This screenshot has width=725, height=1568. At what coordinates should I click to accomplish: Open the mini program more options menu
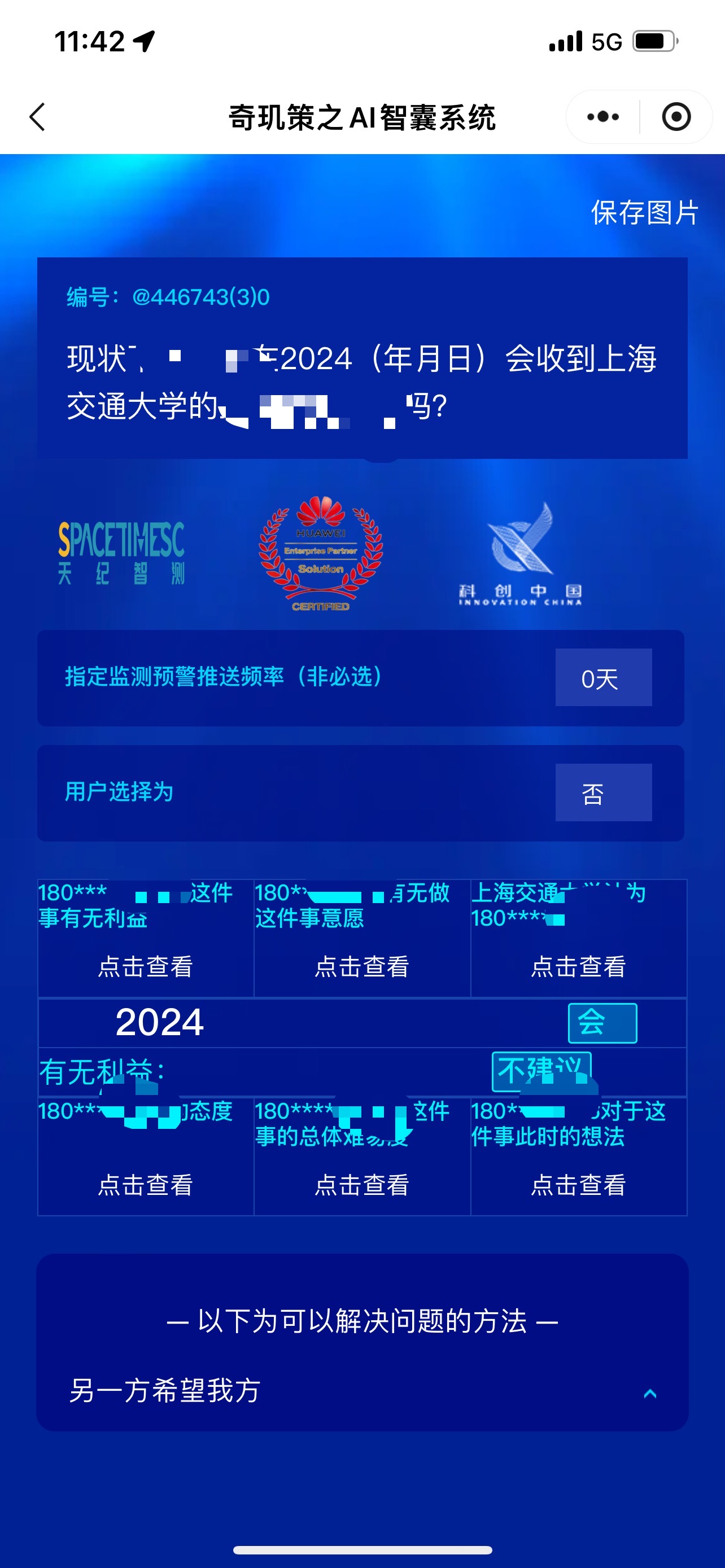[x=602, y=117]
